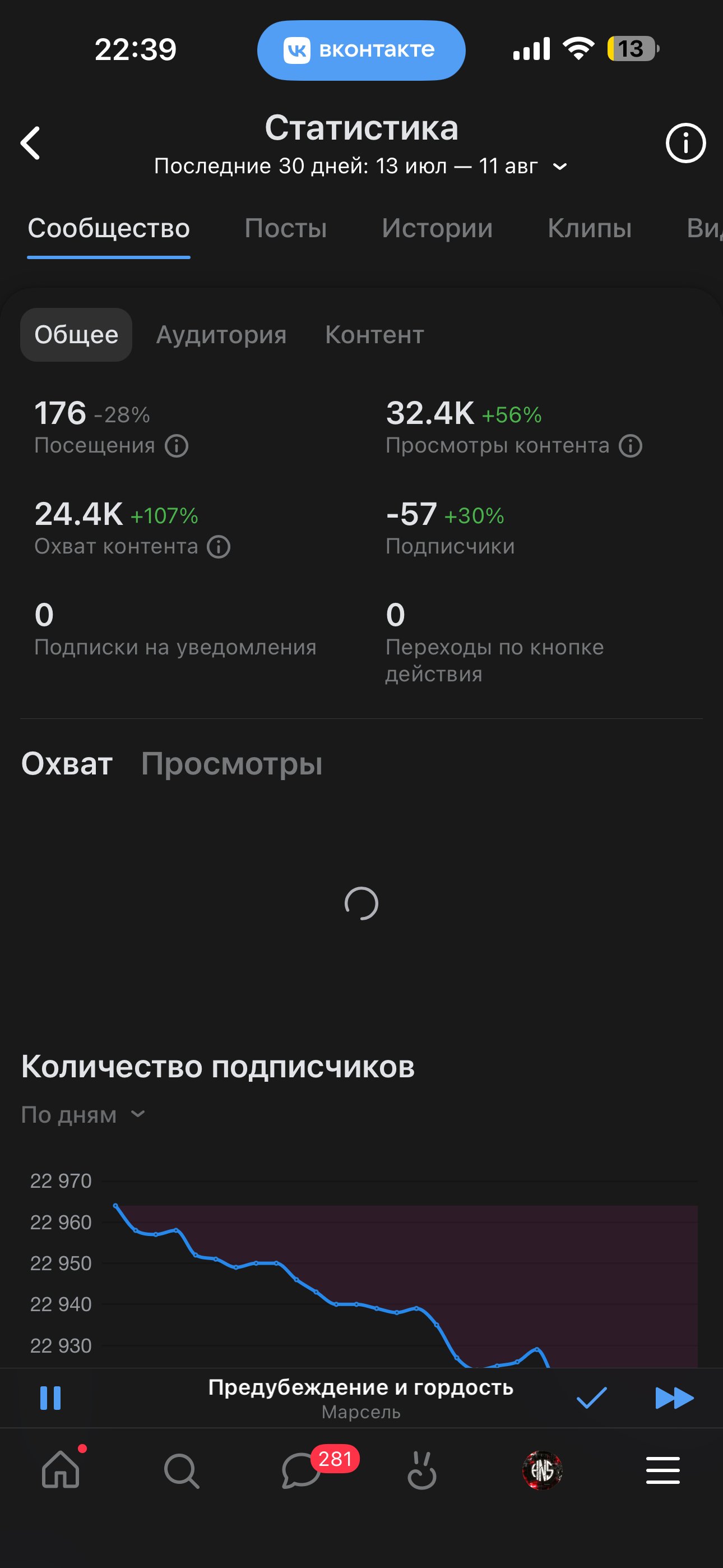Show info about Охват контента
Viewport: 723px width, 1568px height.
click(219, 547)
